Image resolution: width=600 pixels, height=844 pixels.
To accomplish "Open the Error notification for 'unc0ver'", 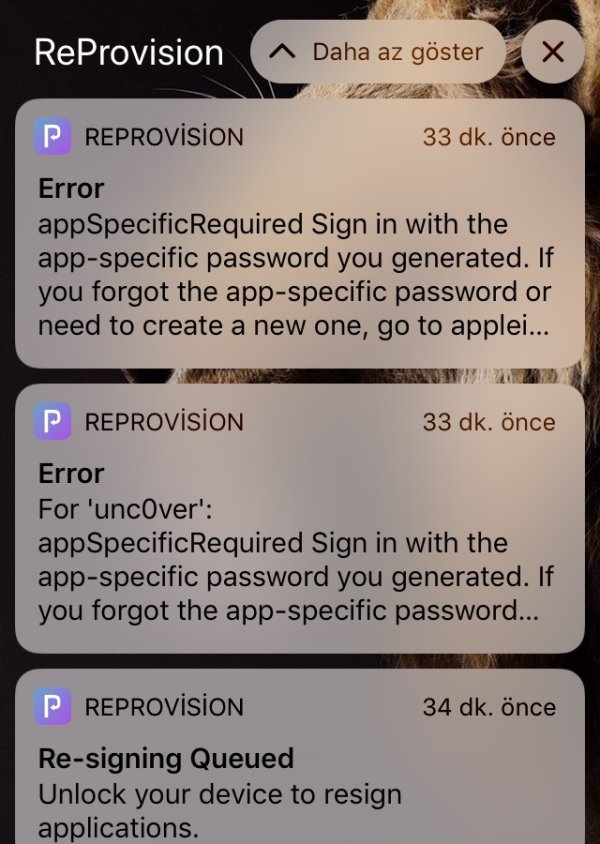I will (x=300, y=520).
